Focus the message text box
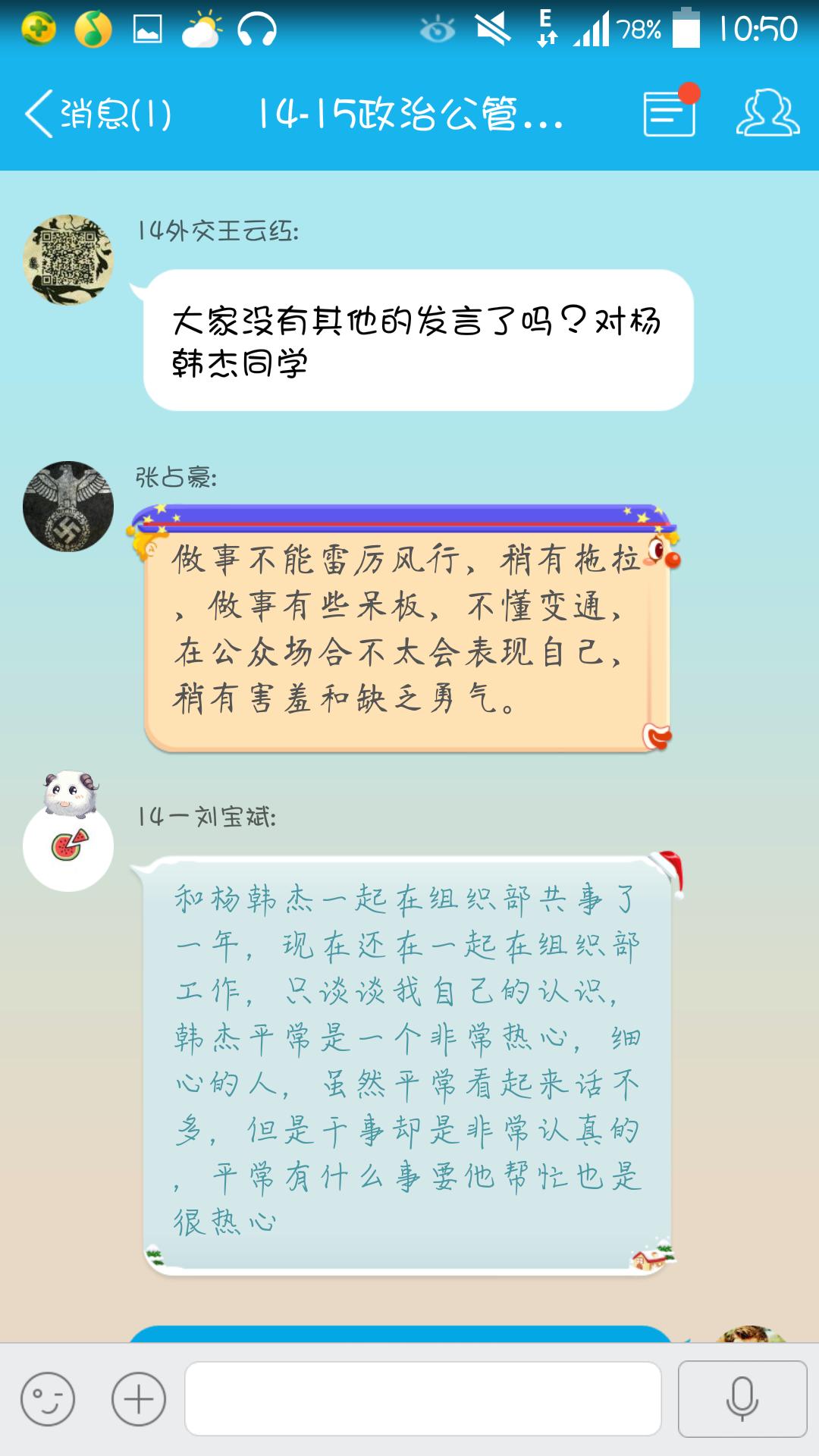This screenshot has height=1456, width=819. [423, 1399]
